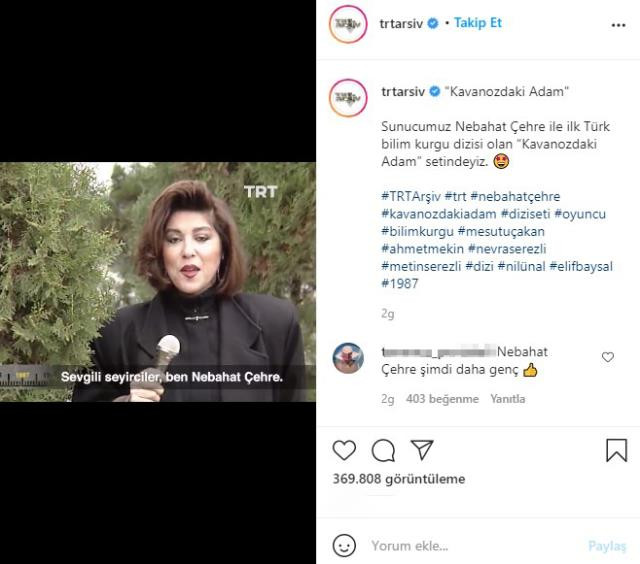The image size is (640, 564).
Task: Focus the Yorum ekle comment field
Action: pyautogui.click(x=470, y=546)
